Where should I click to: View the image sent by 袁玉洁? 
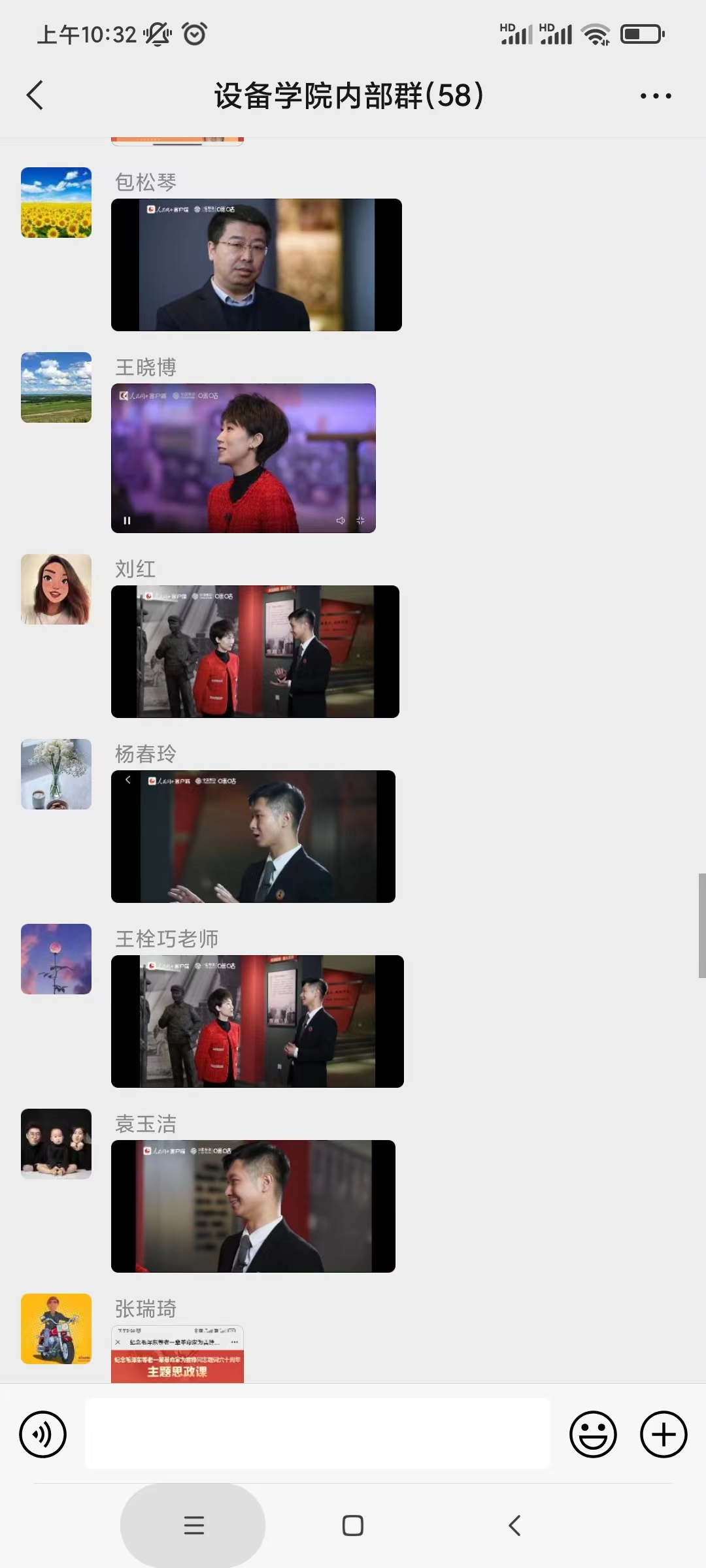click(253, 1206)
